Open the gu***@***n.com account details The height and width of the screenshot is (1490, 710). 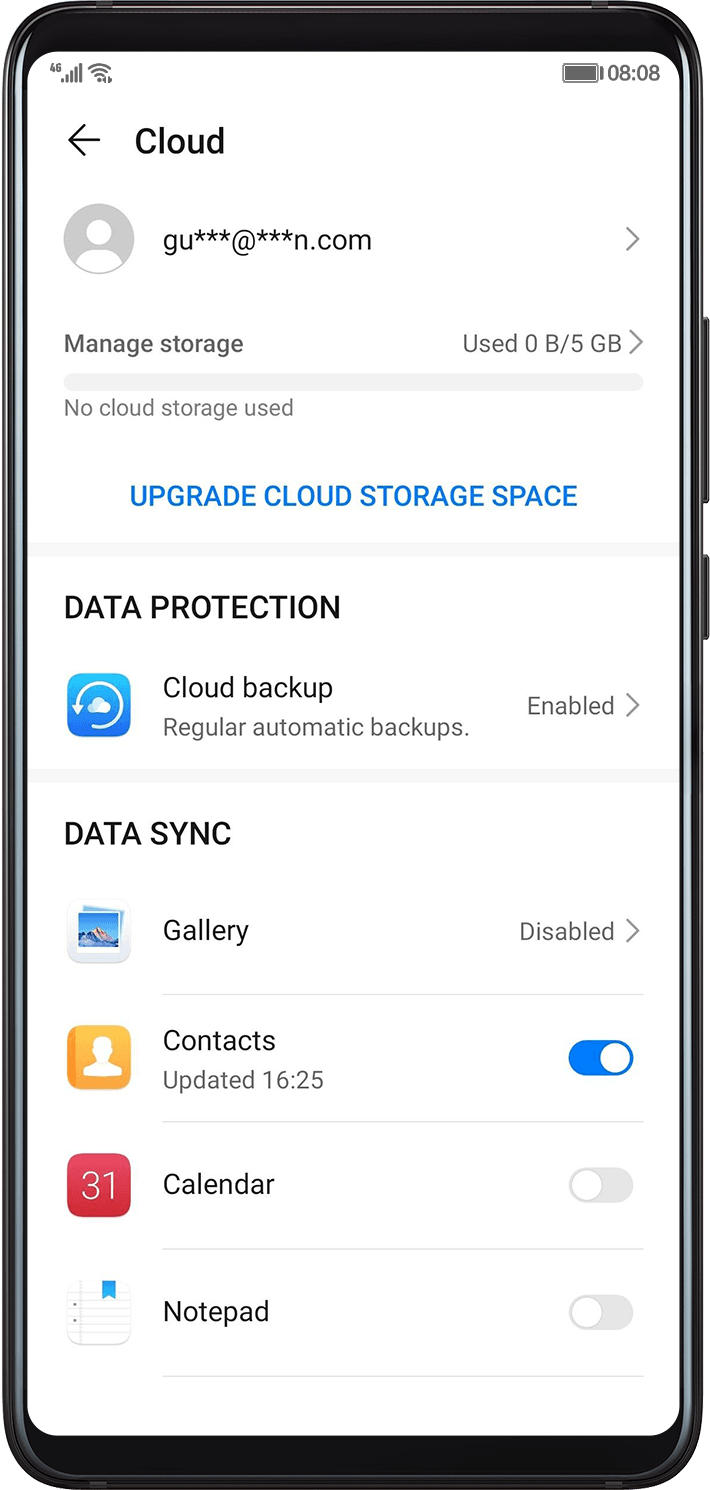352,240
